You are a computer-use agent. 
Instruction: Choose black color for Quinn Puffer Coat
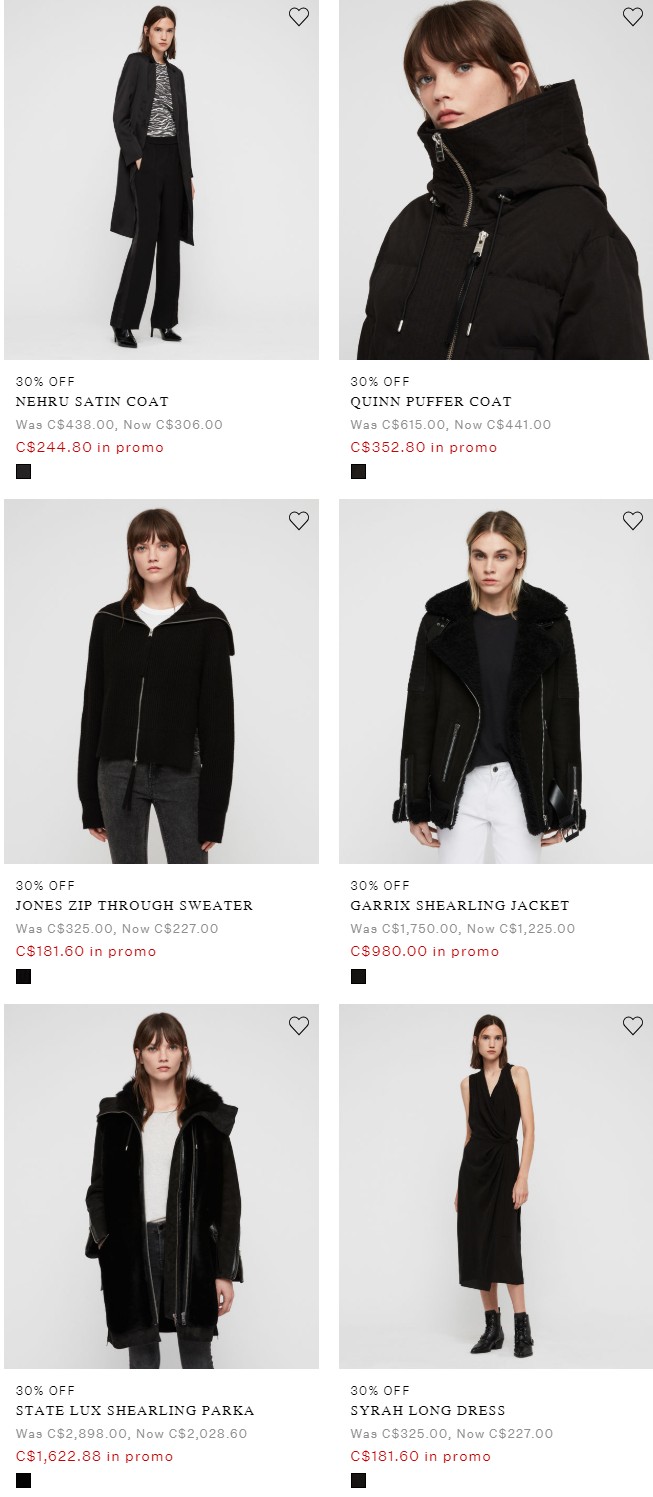[x=358, y=472]
